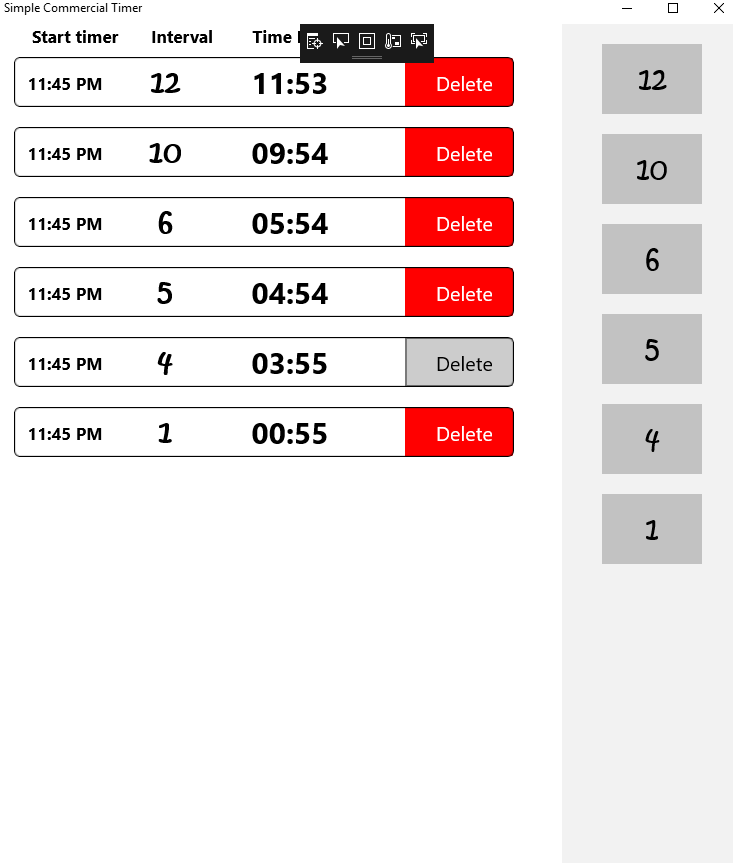This screenshot has height=863, width=733.
Task: Close the Simple Commercial Timer window
Action: (x=718, y=8)
